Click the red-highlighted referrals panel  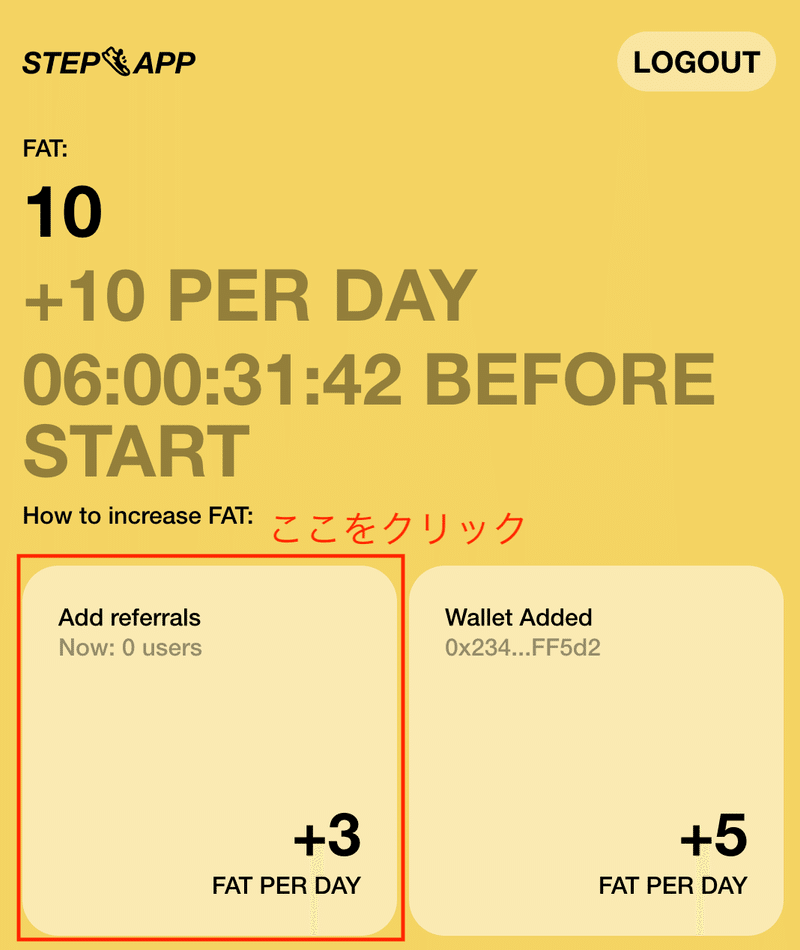pyautogui.click(x=210, y=745)
